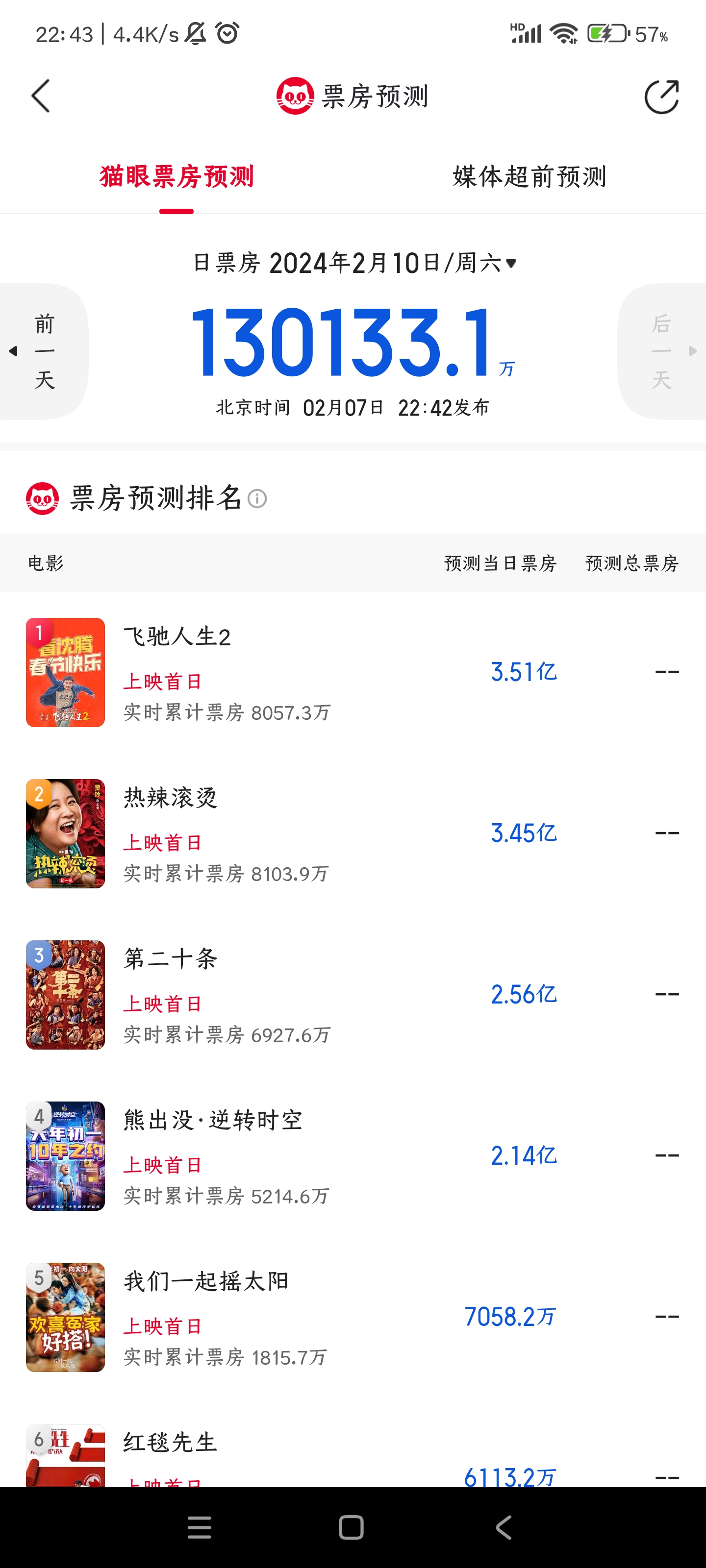Tap the info icon beside 票房预测排名
The image size is (706, 1568).
click(257, 499)
